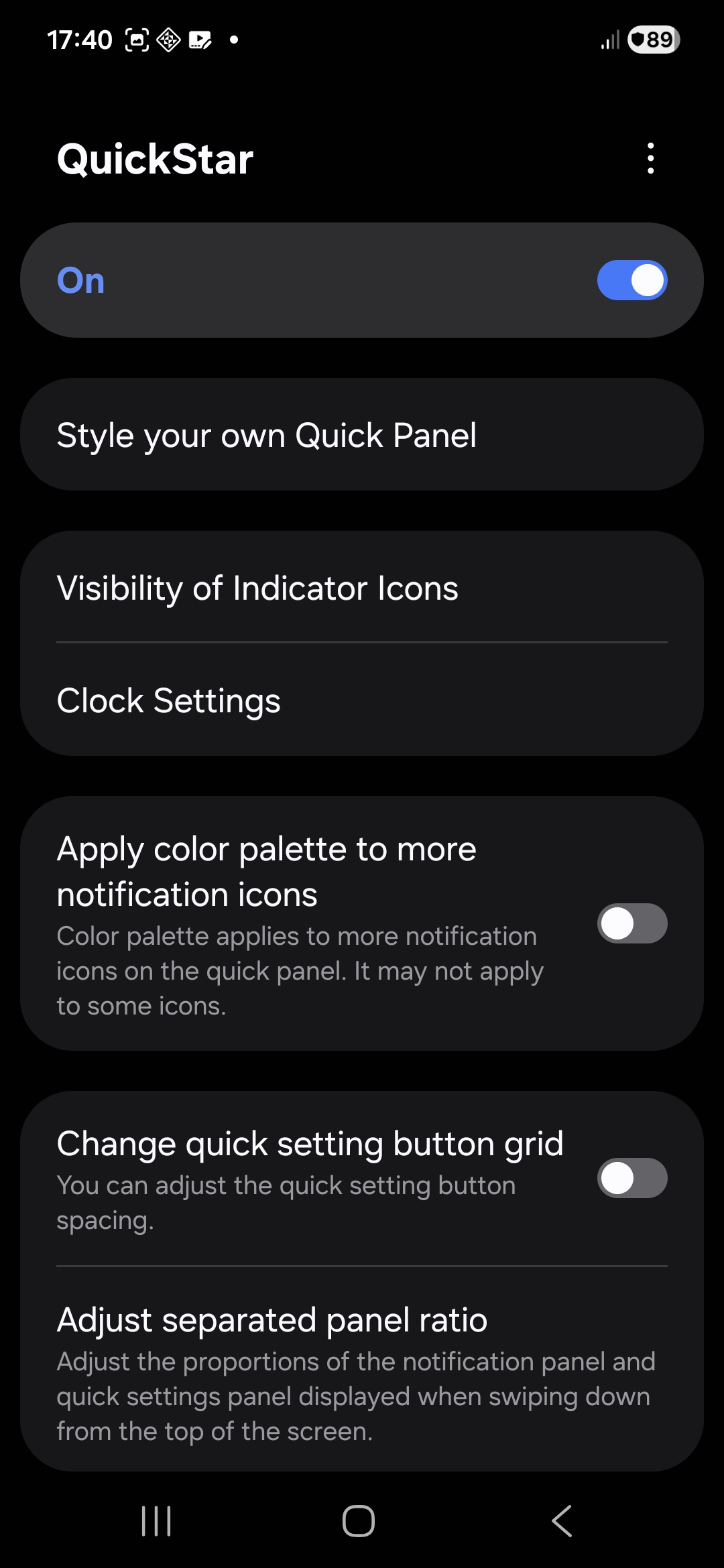
Task: Go to Clock Settings
Action: click(362, 700)
